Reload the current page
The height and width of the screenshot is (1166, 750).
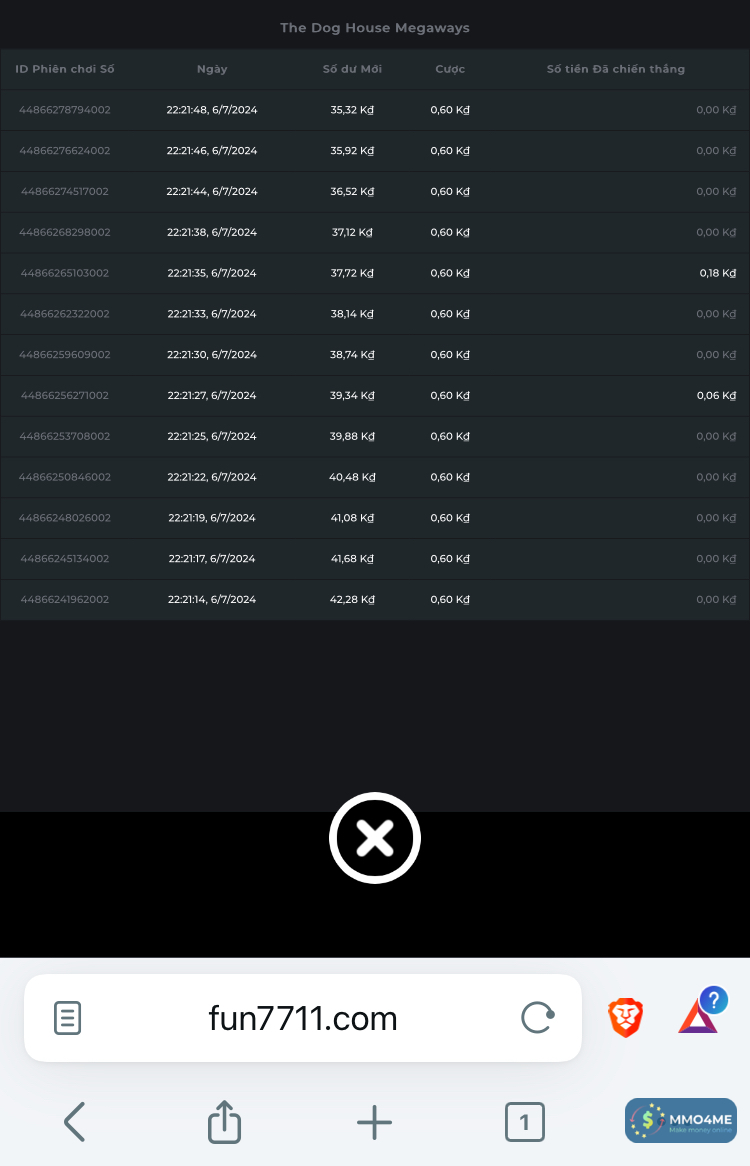538,1018
